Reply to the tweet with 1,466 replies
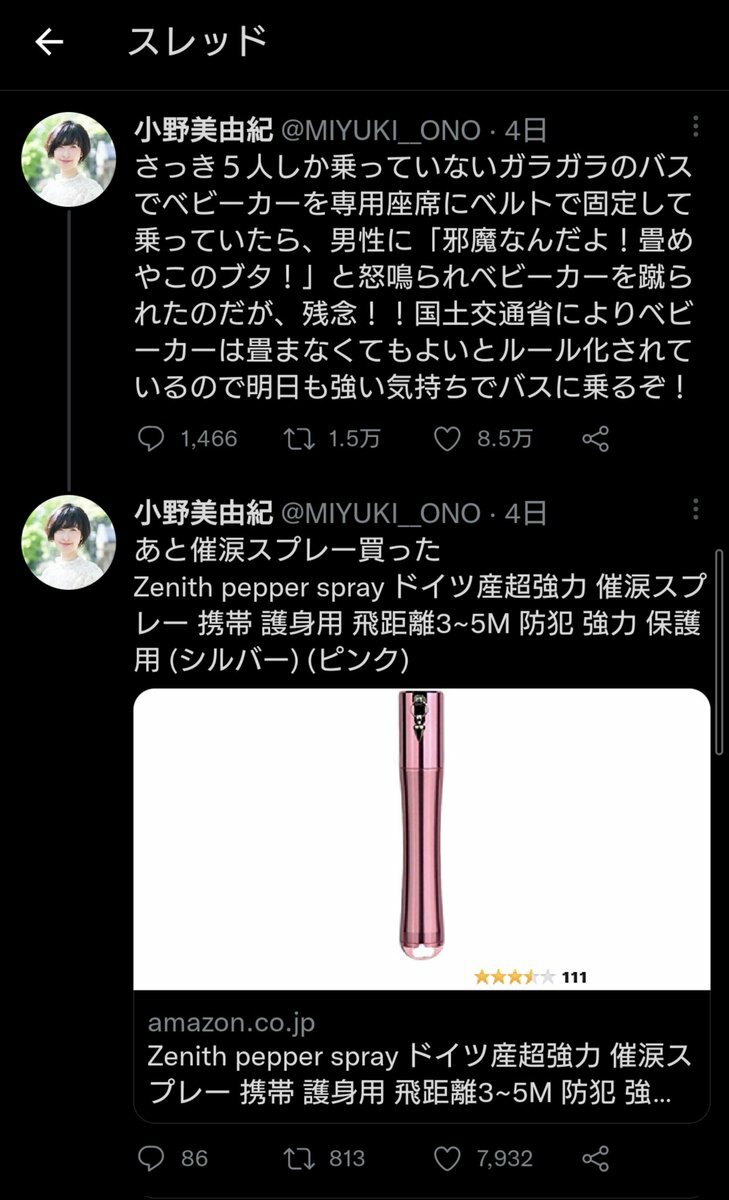The width and height of the screenshot is (729, 1200). (x=150, y=439)
